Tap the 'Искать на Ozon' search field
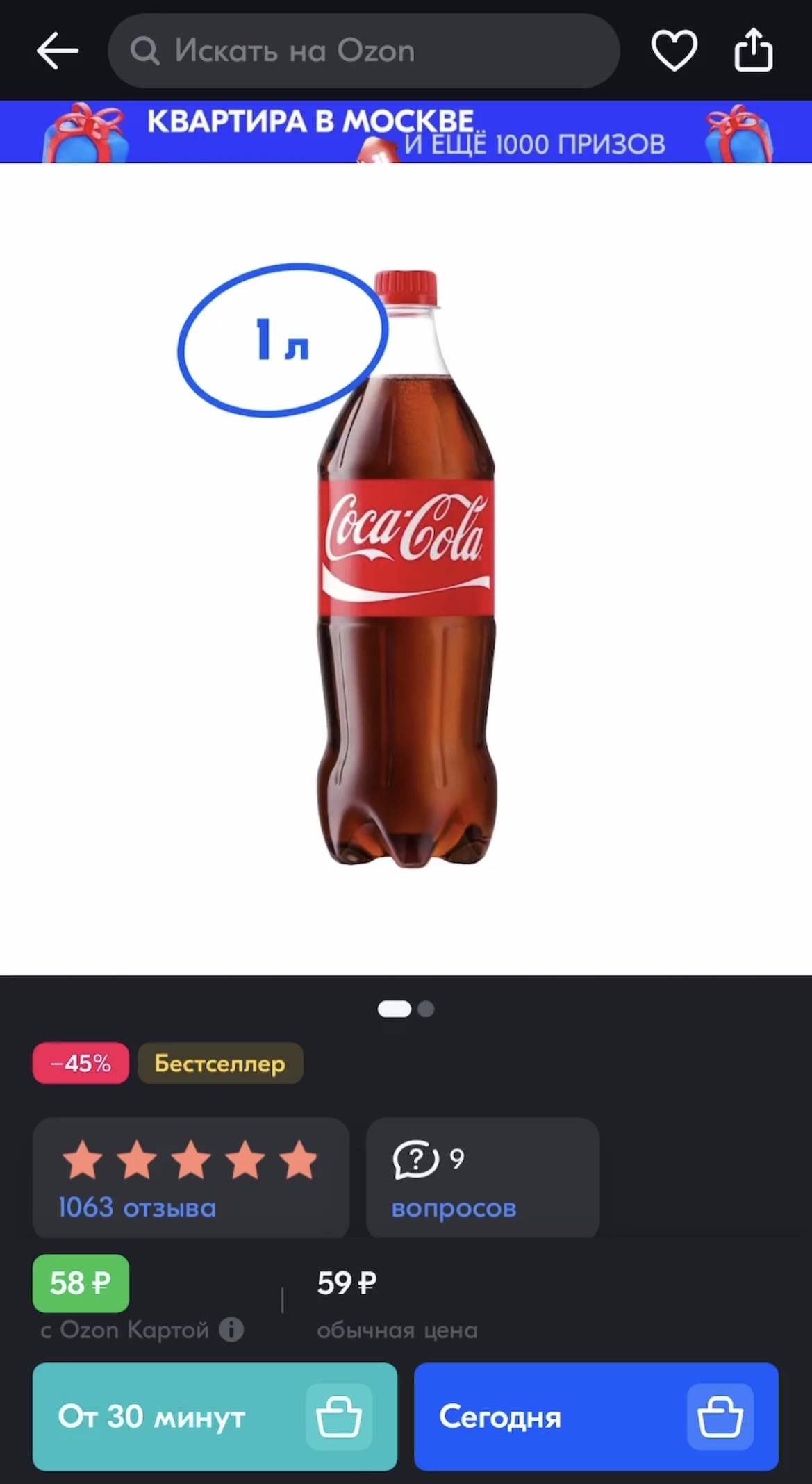The width and height of the screenshot is (812, 1484). (363, 51)
